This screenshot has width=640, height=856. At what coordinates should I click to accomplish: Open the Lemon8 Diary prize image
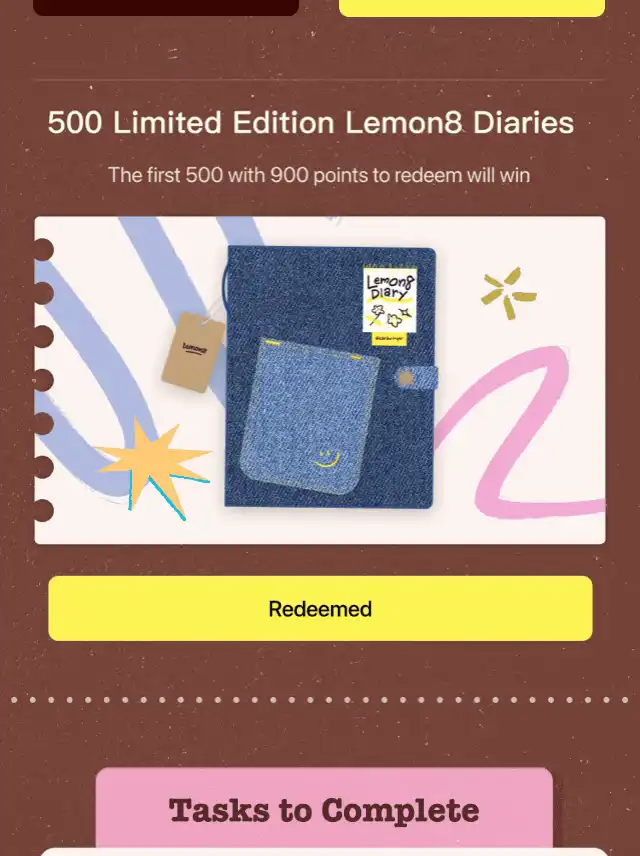pos(320,380)
